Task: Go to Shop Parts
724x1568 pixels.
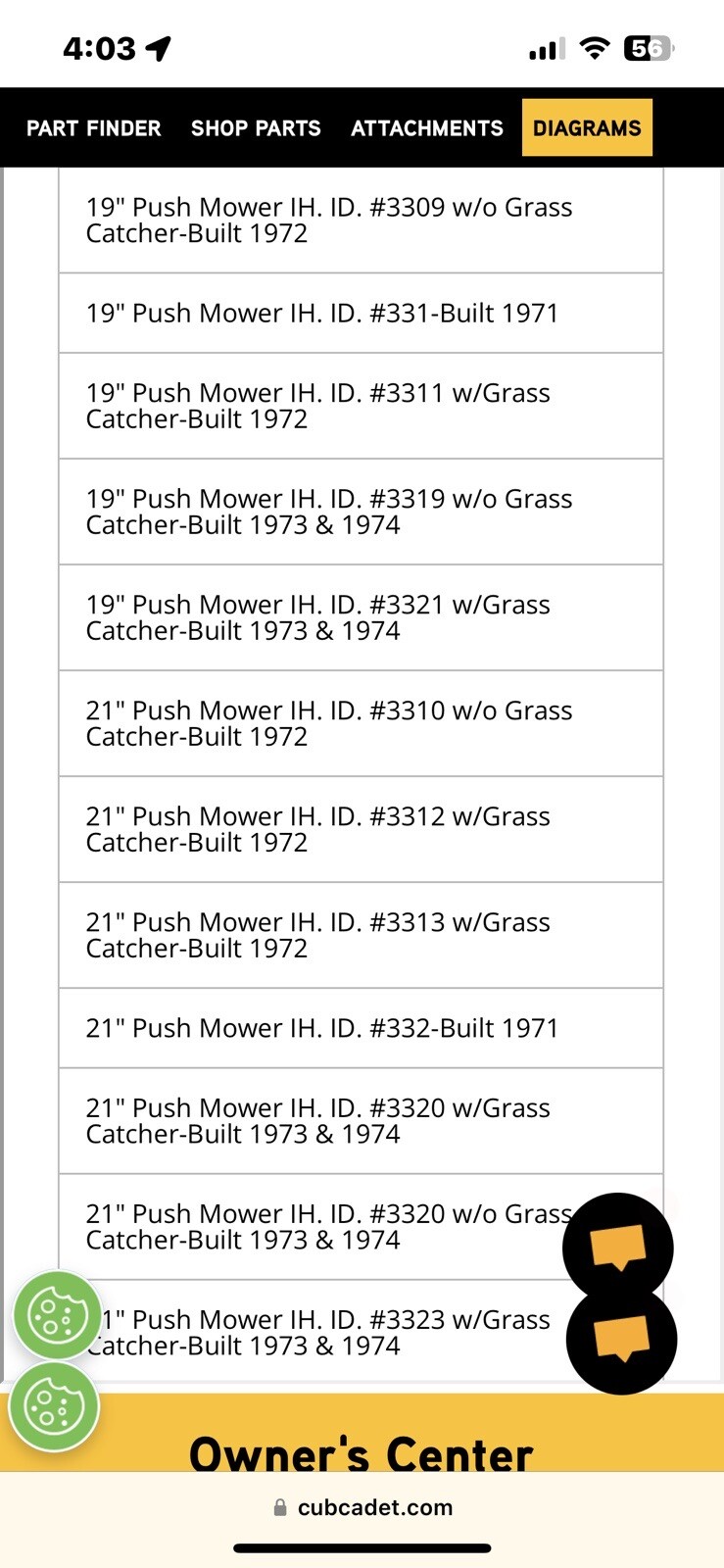Action: [x=256, y=128]
